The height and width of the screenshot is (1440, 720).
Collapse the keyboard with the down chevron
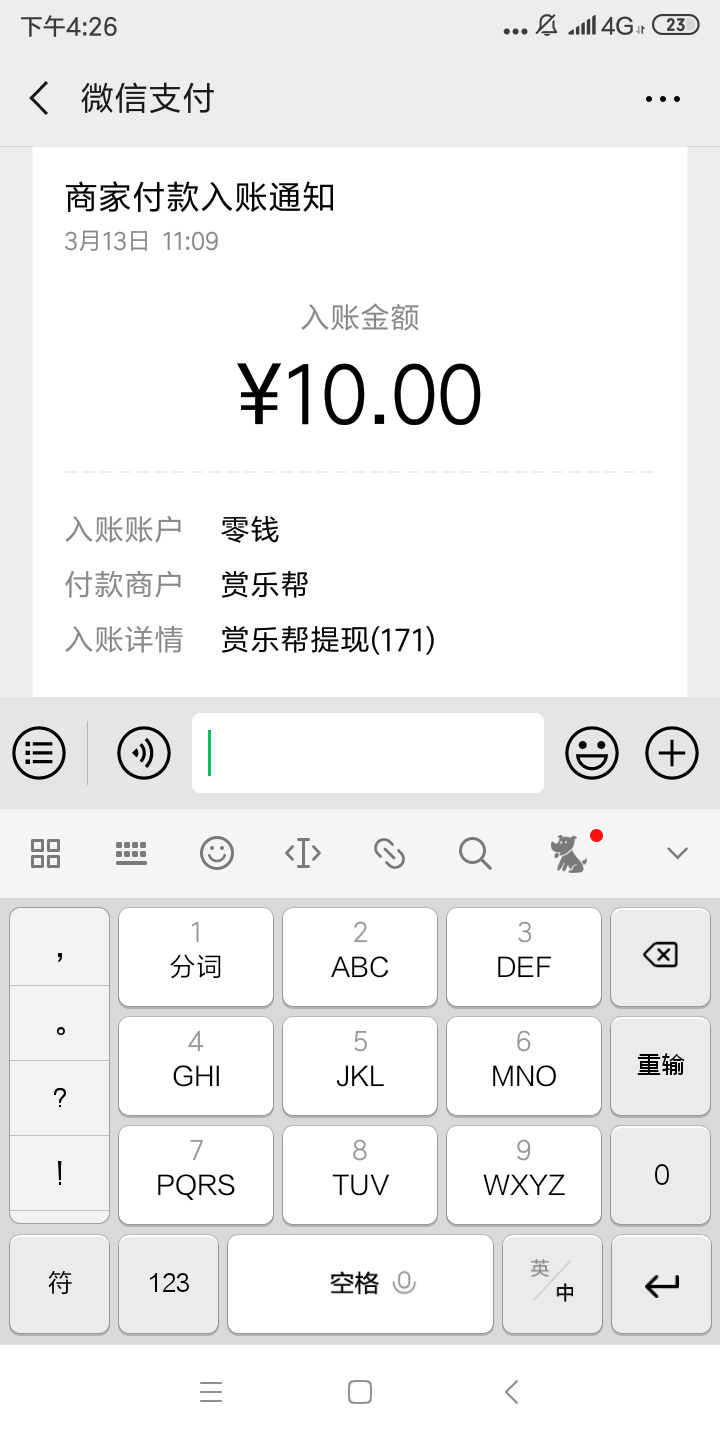click(x=678, y=853)
